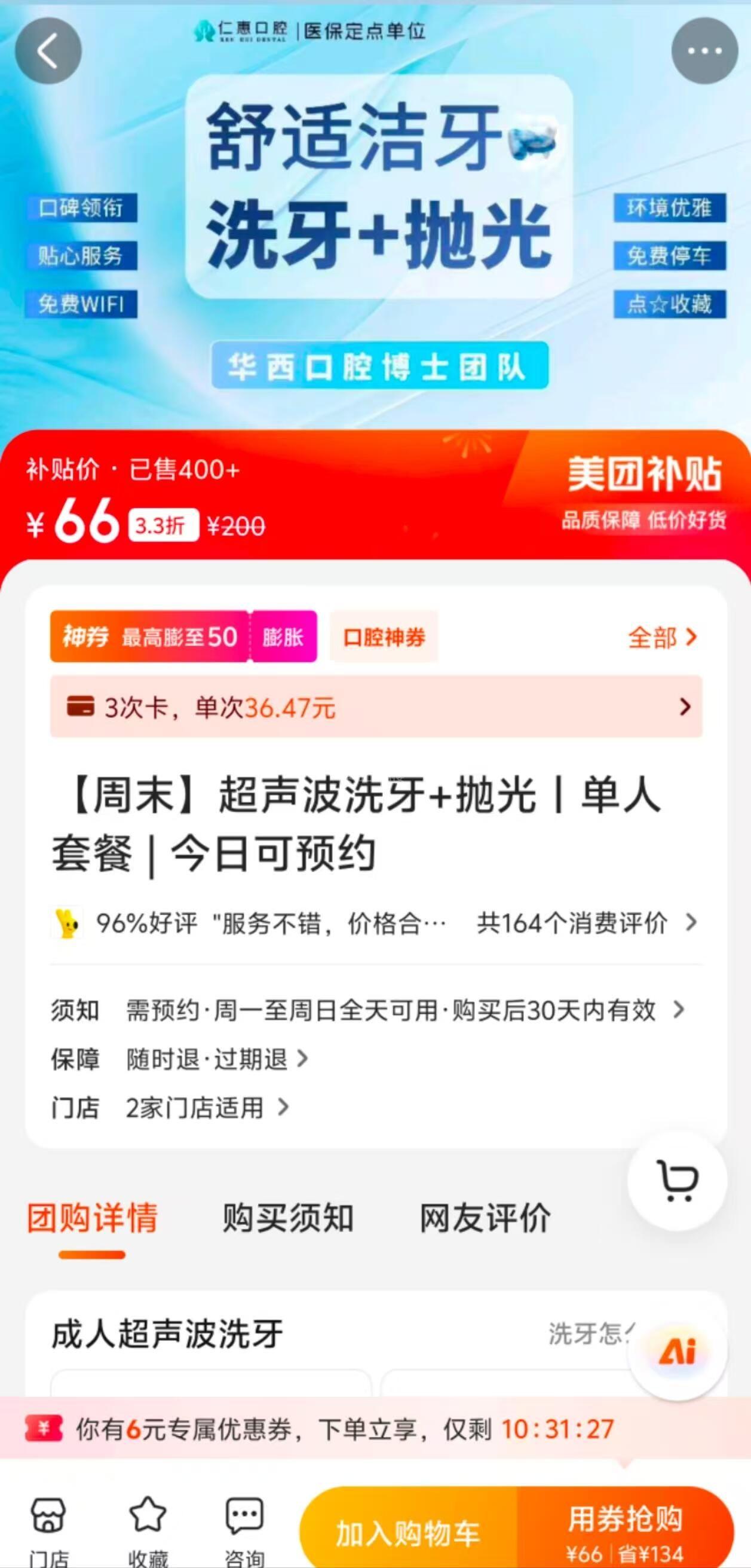Open the floating shopping cart

tap(677, 1181)
